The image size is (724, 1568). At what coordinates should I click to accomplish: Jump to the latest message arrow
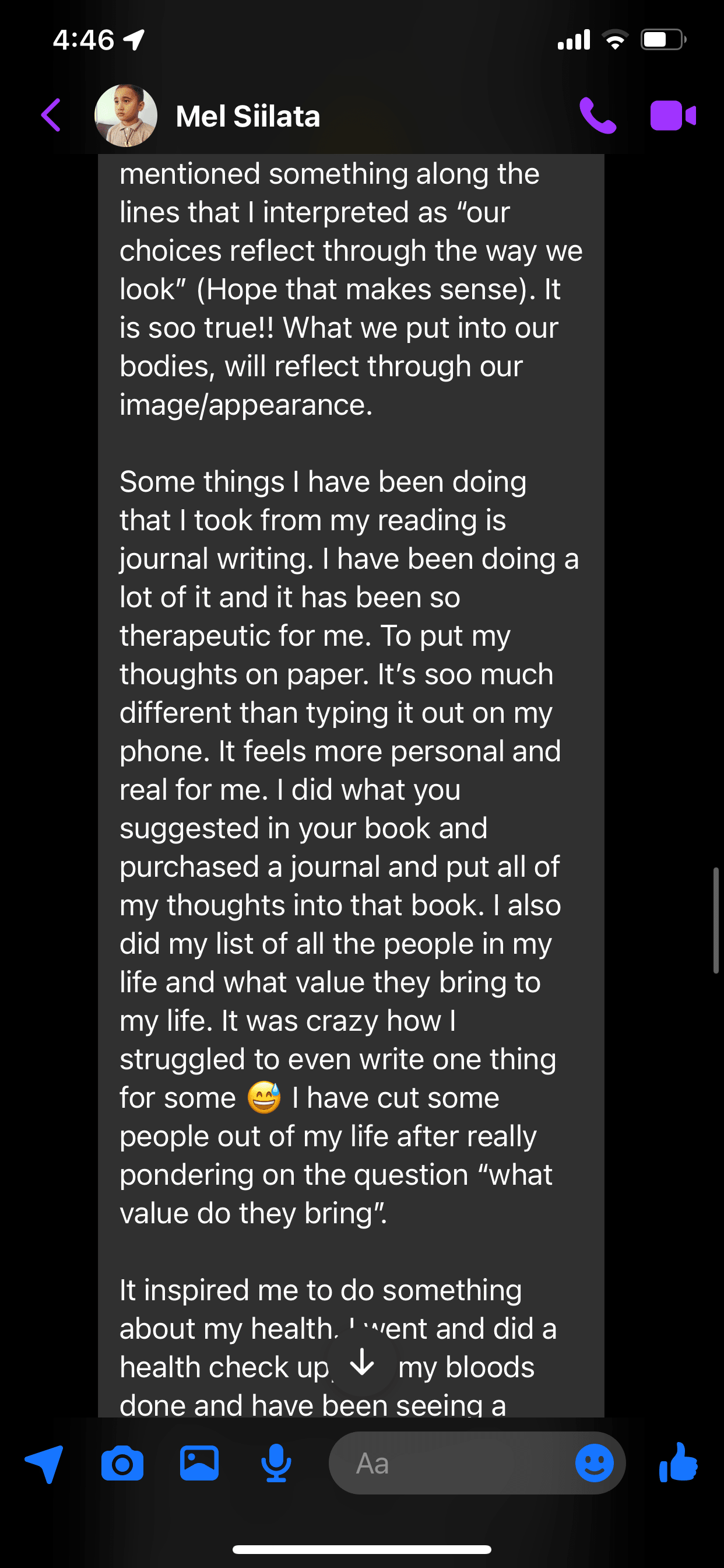click(363, 1362)
